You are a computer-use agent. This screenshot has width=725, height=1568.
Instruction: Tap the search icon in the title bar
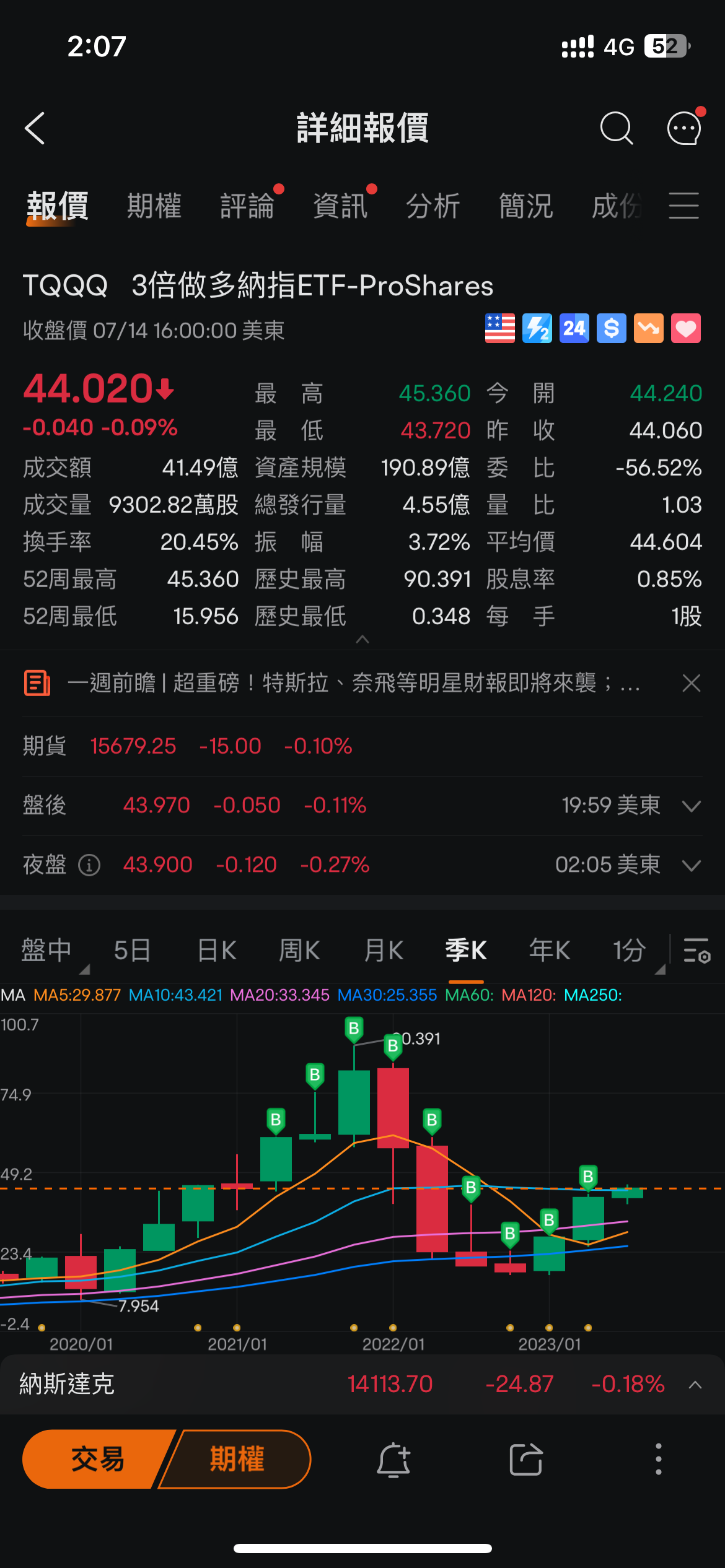[x=617, y=128]
